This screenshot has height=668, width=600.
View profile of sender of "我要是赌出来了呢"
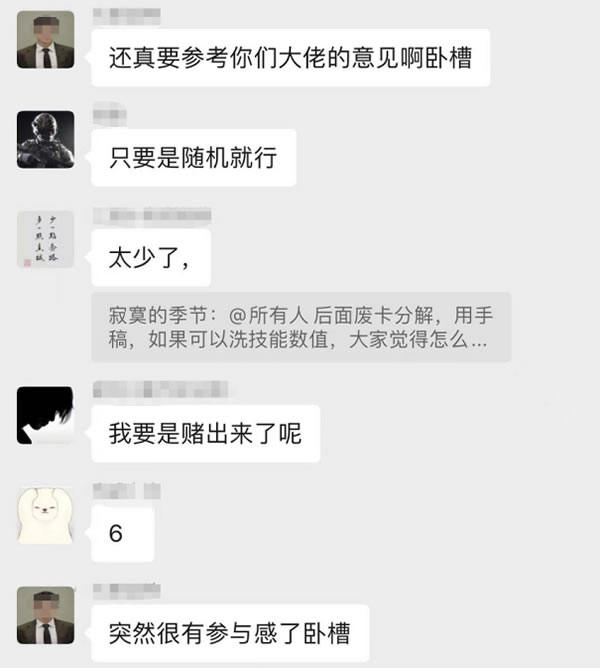click(46, 415)
